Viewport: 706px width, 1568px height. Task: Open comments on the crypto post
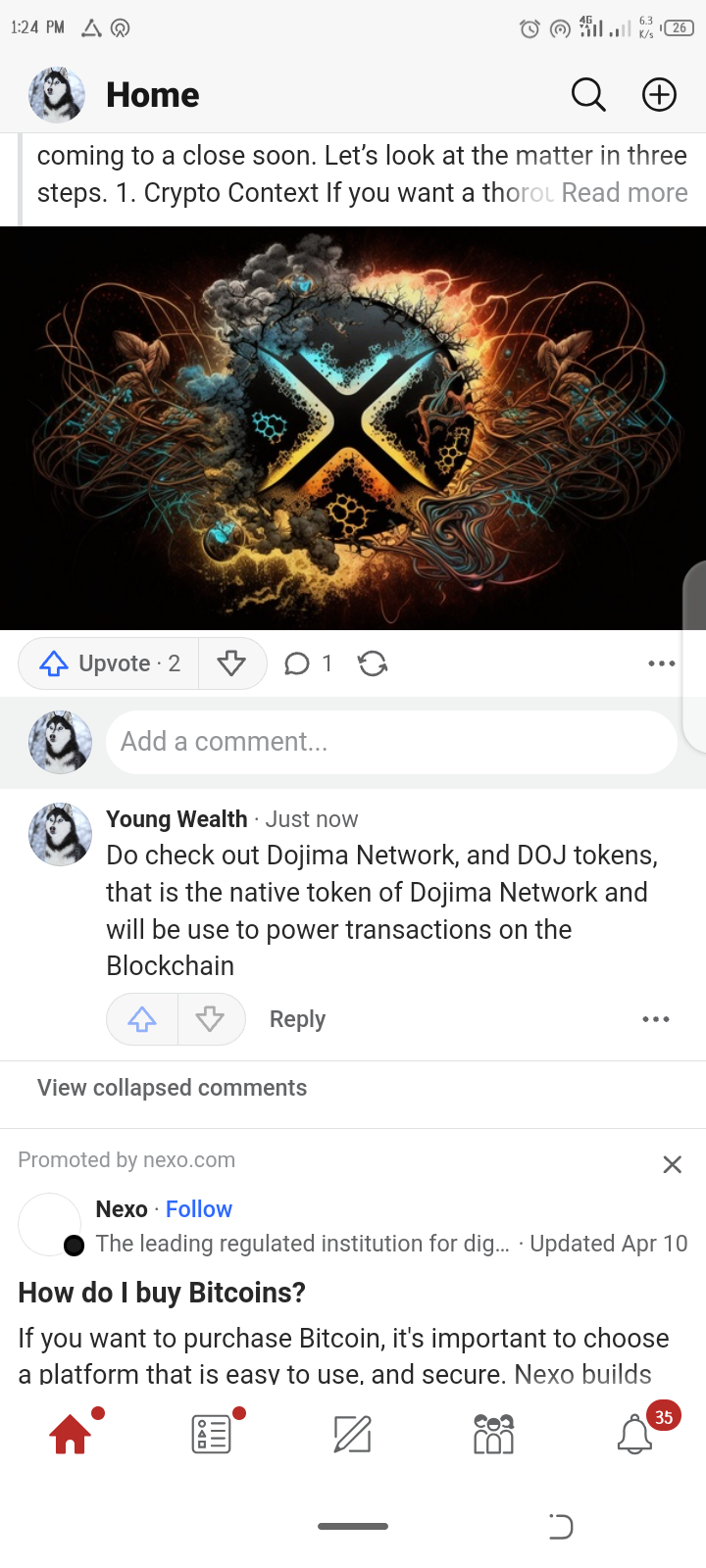(308, 663)
